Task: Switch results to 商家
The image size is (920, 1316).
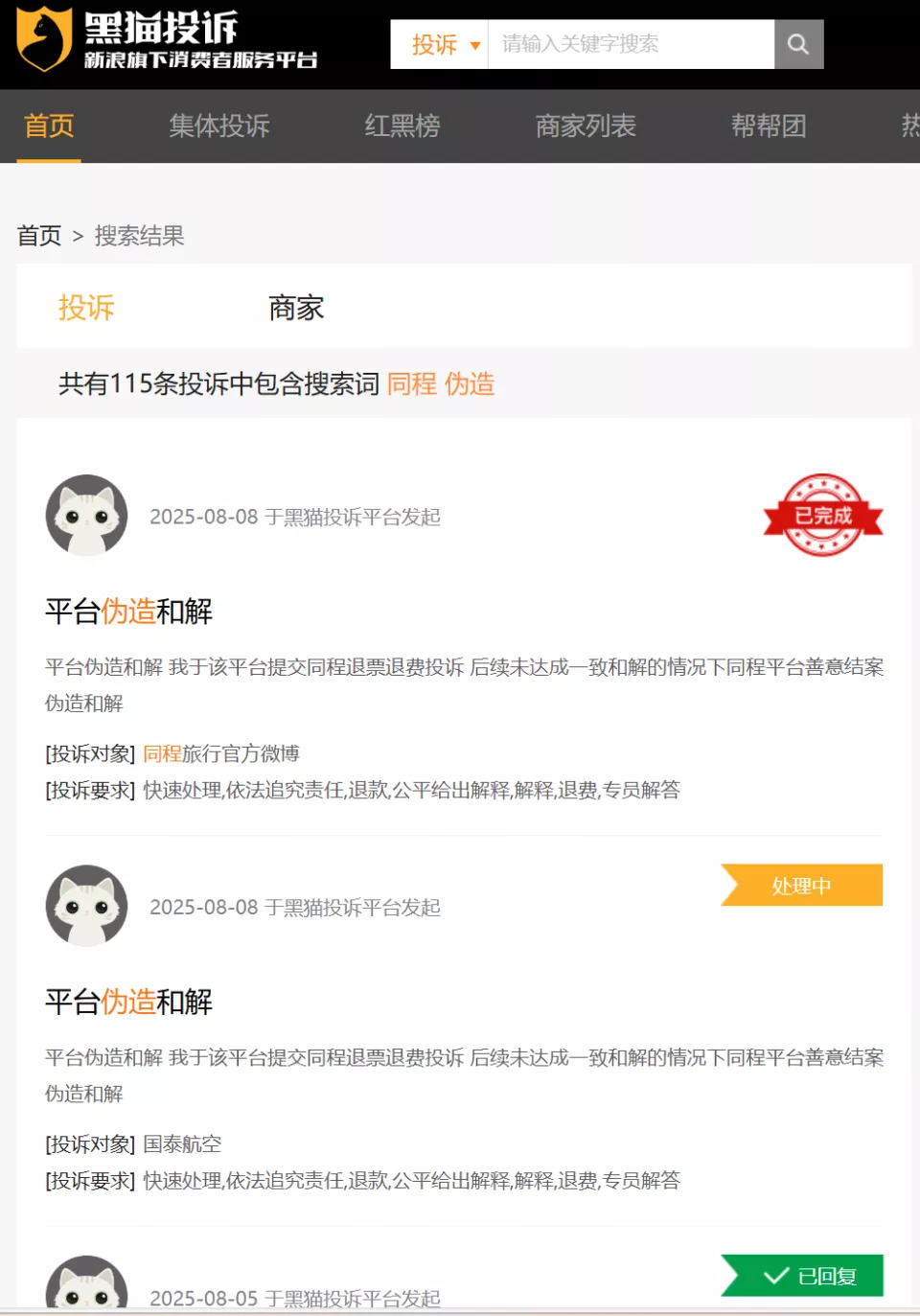Action: tap(296, 308)
